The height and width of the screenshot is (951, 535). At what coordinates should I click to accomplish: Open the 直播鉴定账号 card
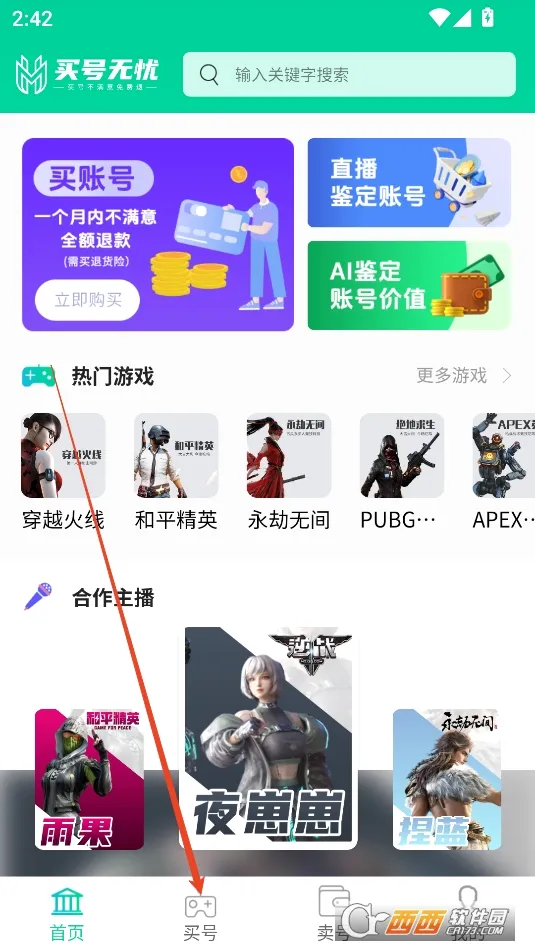(x=409, y=183)
